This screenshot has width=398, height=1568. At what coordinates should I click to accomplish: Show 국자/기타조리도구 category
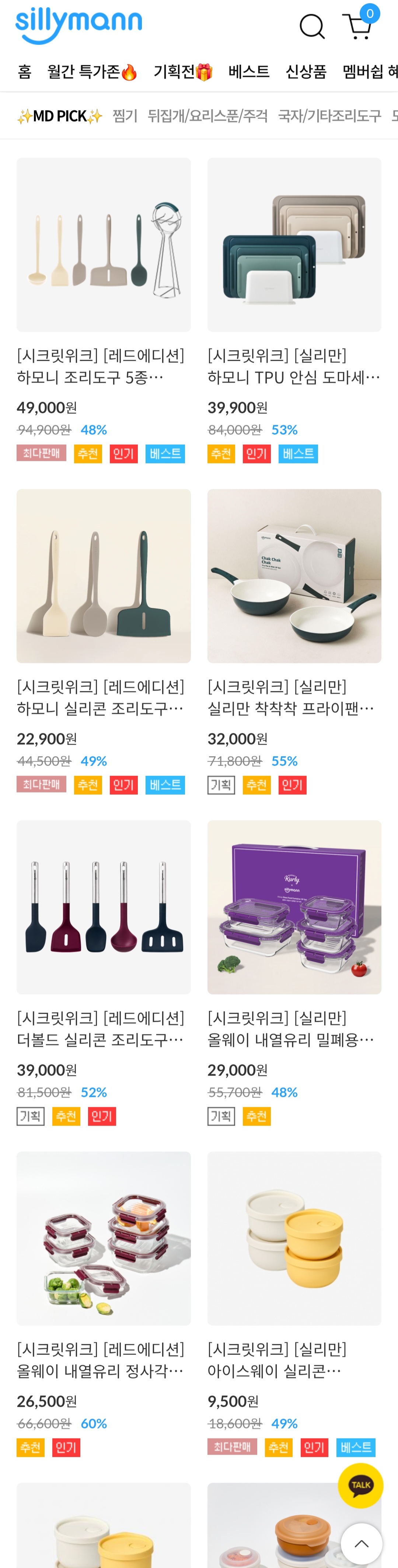[329, 116]
